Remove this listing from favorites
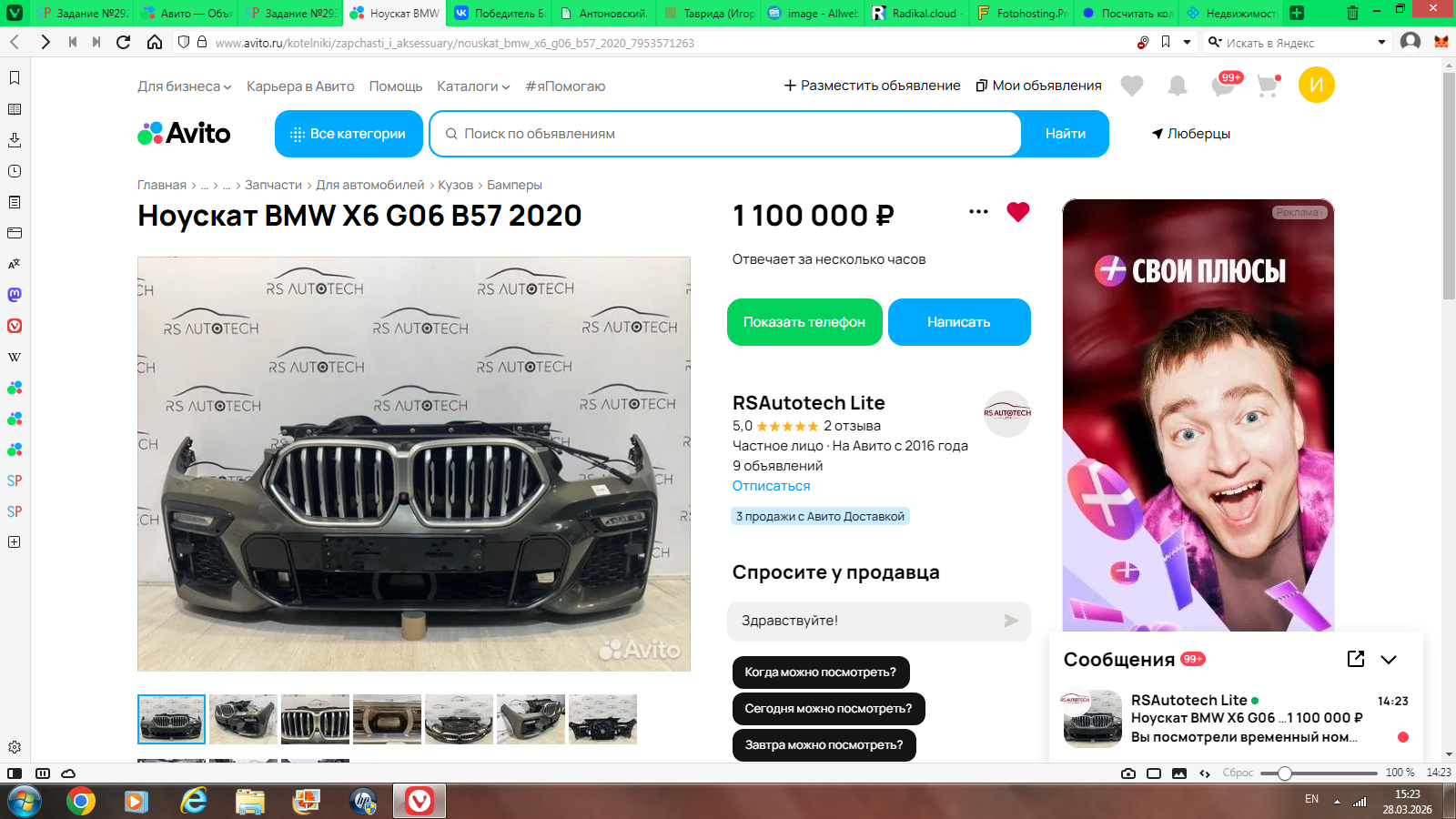This screenshot has height=819, width=1456. pos(1017,212)
